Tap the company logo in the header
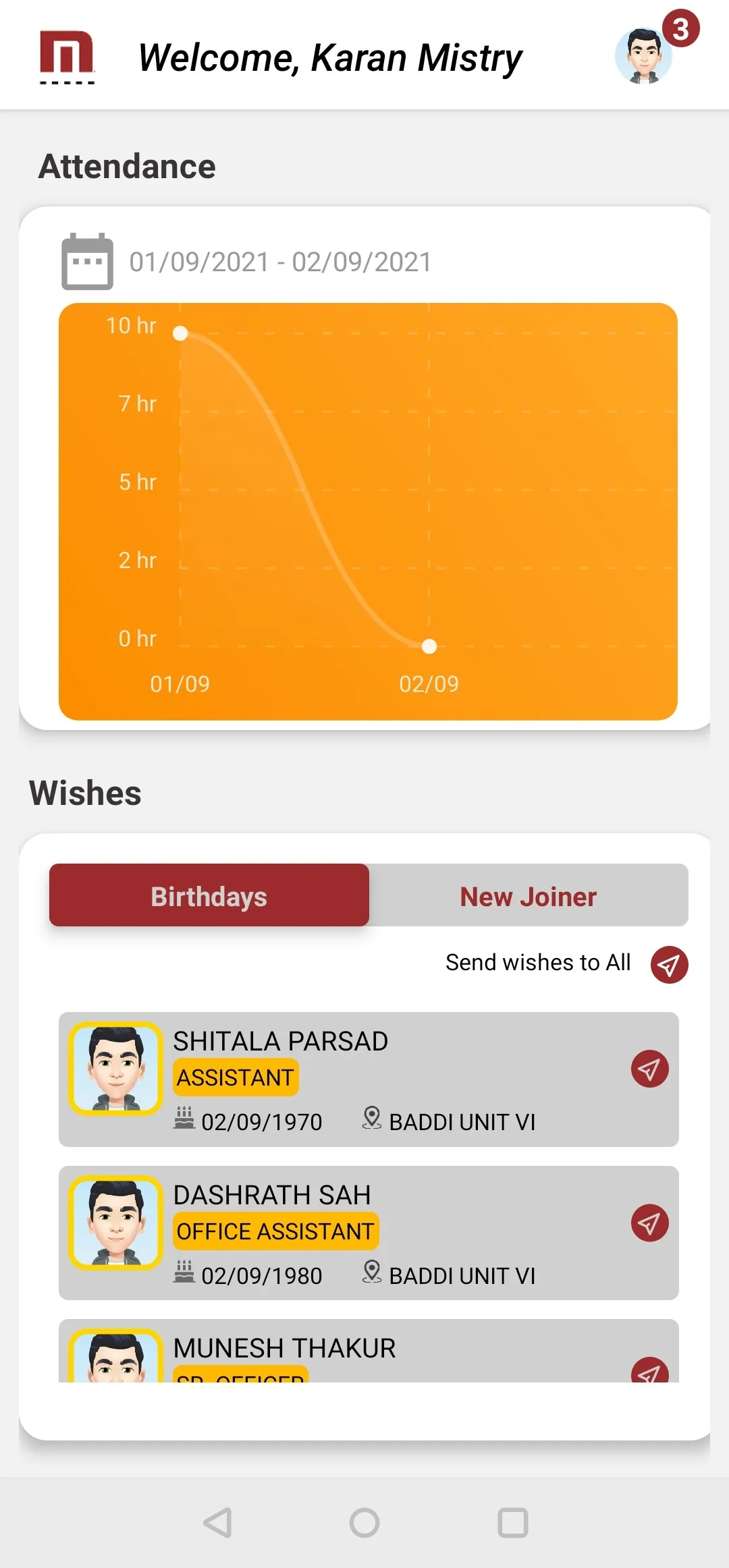 point(67,56)
